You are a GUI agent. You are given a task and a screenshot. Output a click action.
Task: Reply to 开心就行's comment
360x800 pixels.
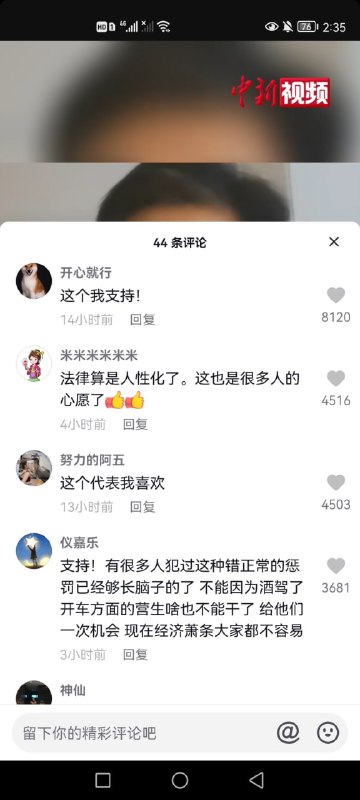pyautogui.click(x=142, y=320)
